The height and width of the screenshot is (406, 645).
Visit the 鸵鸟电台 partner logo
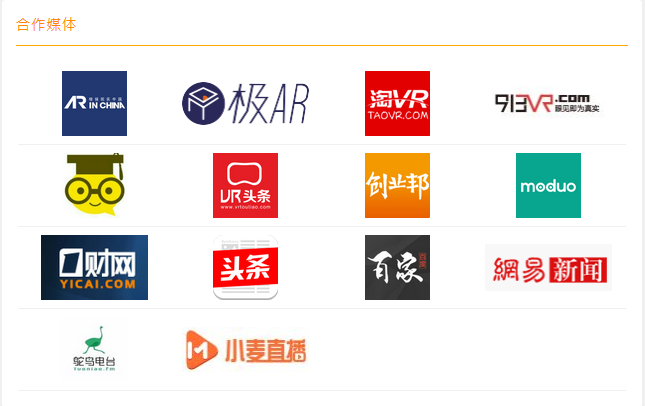click(94, 349)
